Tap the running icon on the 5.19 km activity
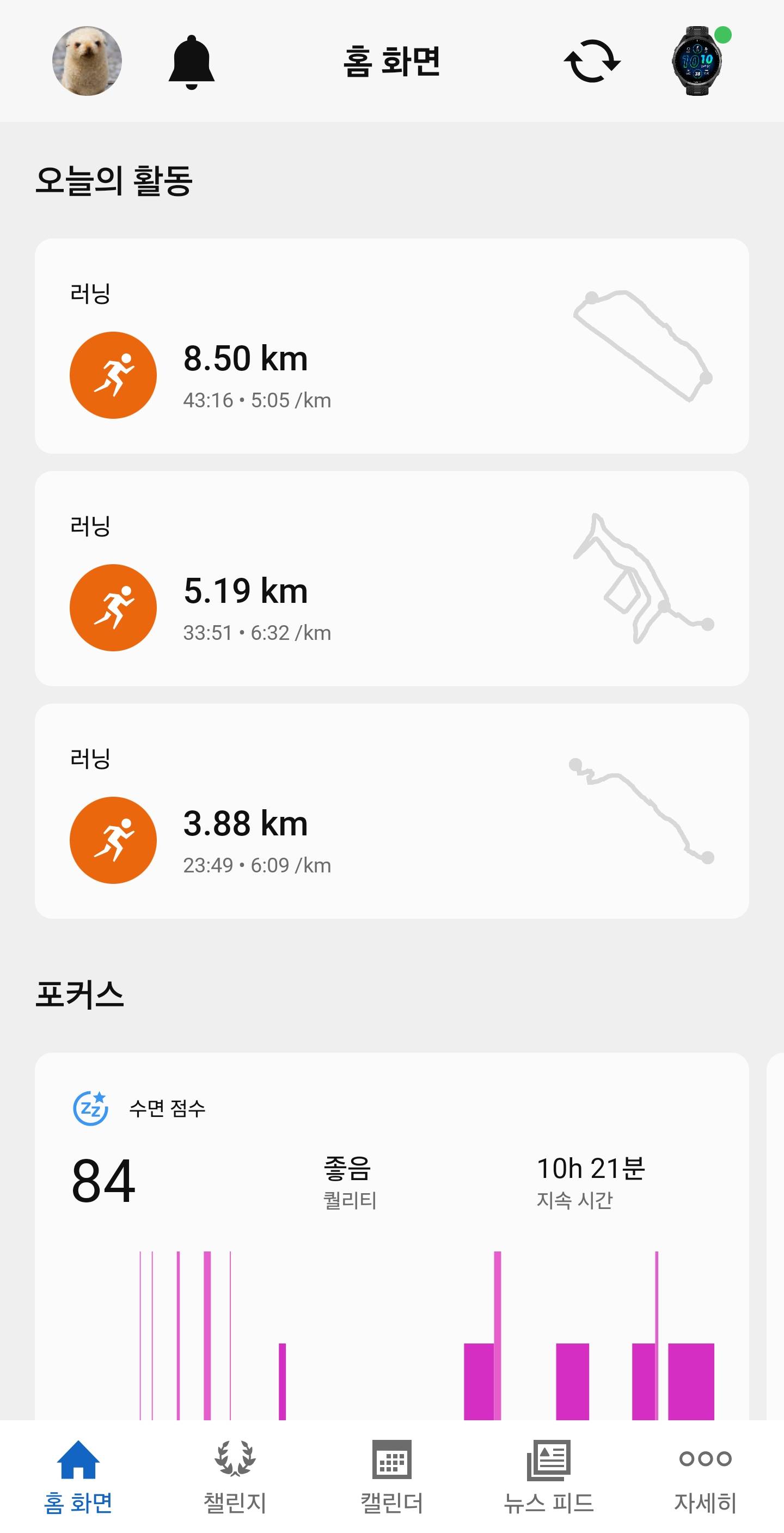Image resolution: width=784 pixels, height=1533 pixels. [x=113, y=608]
